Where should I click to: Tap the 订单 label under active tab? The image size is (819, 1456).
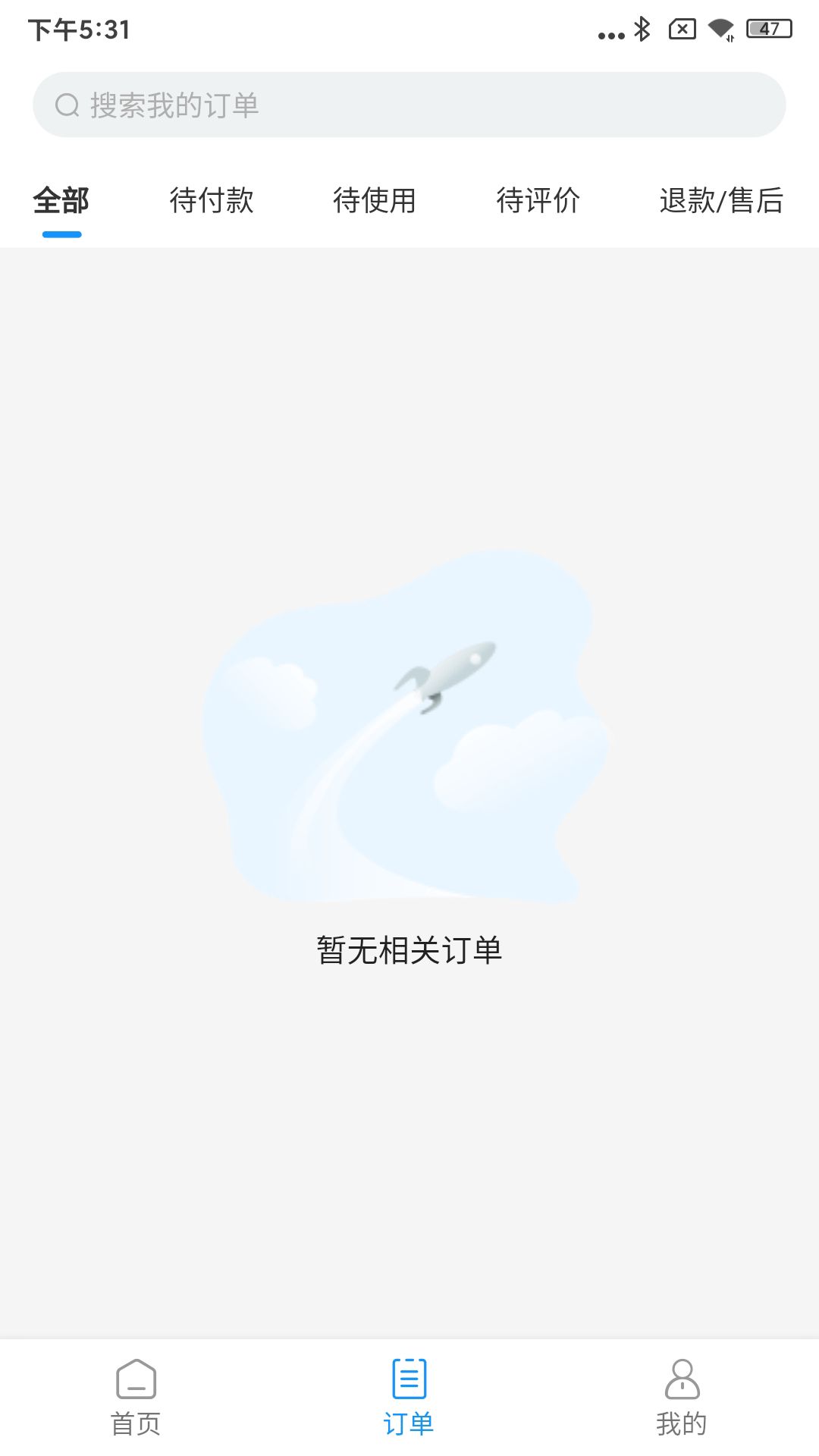coord(409,1424)
